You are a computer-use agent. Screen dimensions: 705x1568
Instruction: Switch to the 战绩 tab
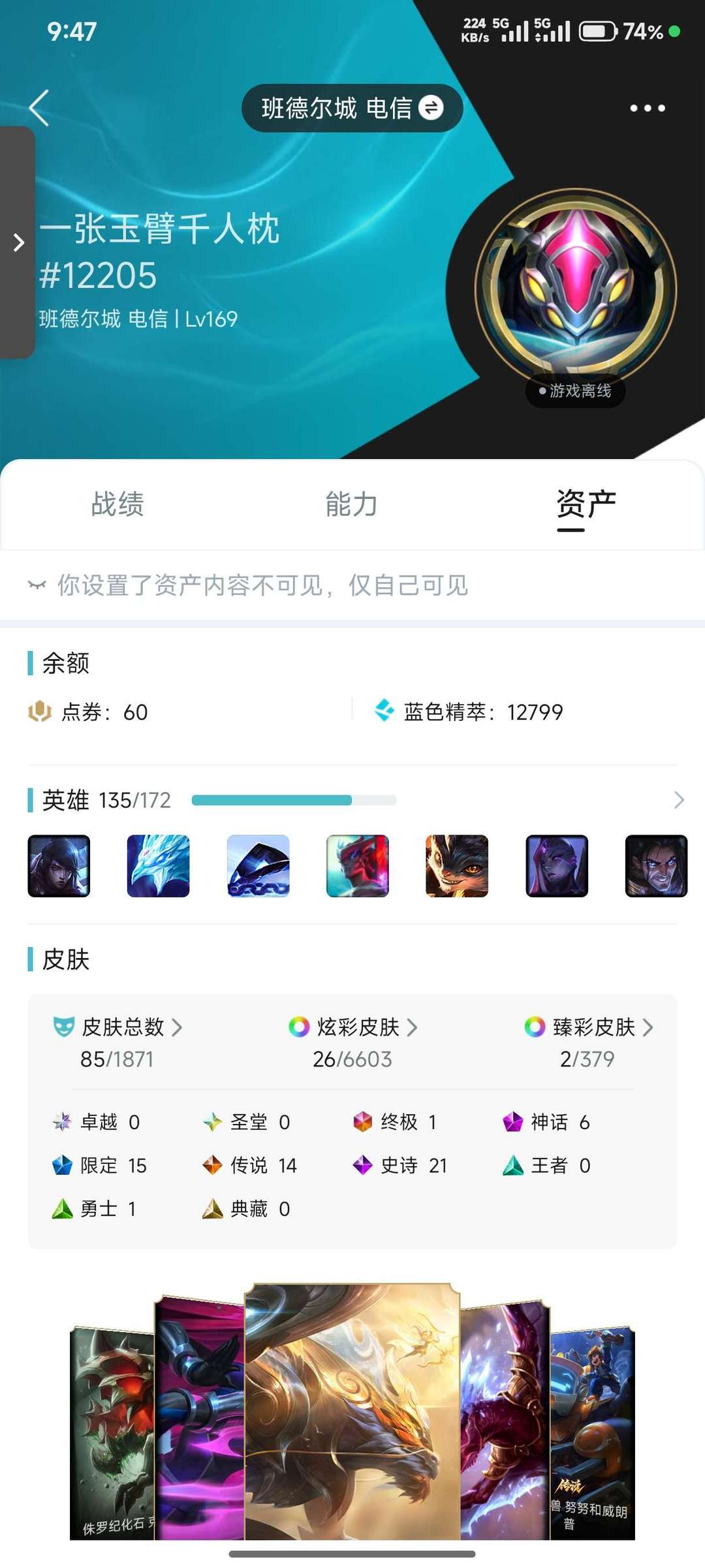[117, 505]
